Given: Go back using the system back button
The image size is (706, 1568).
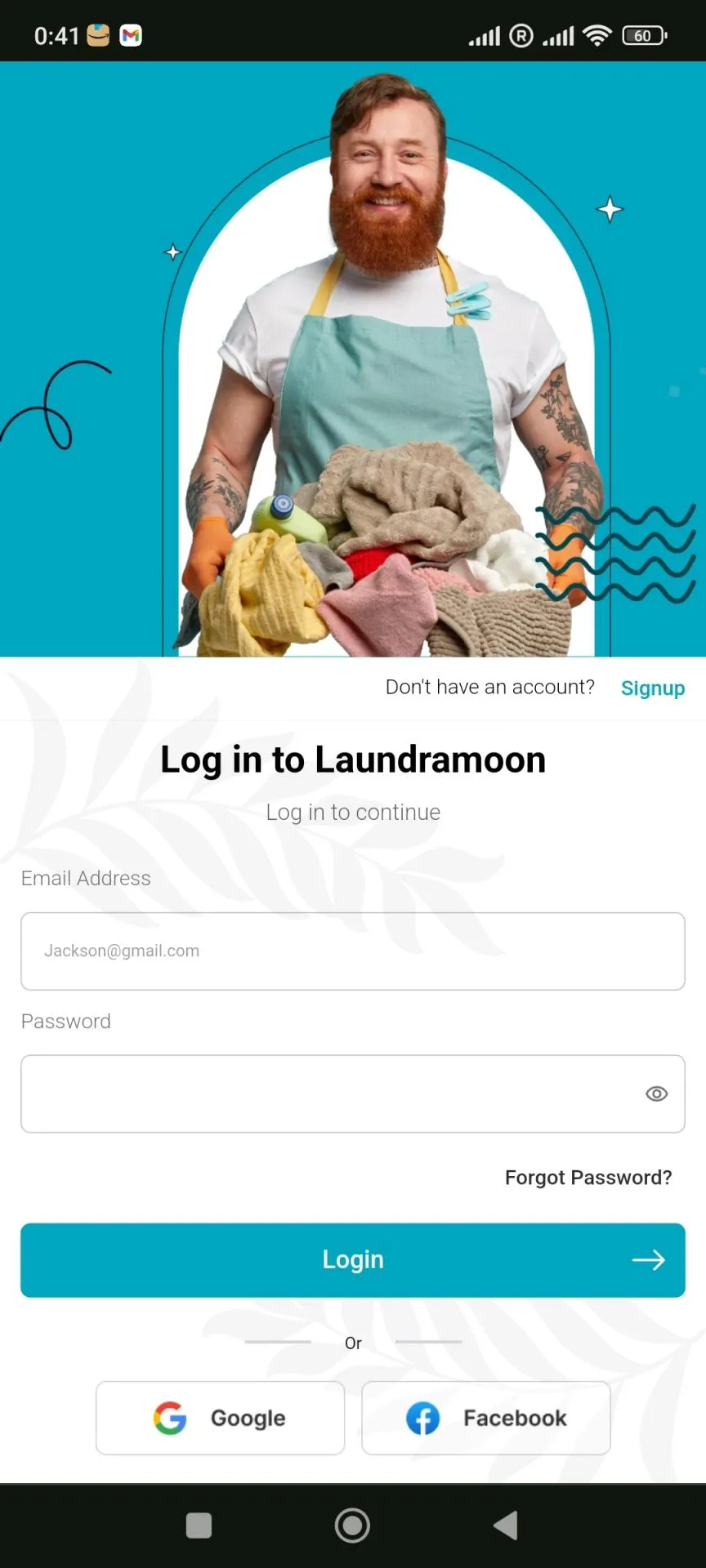Looking at the screenshot, I should [x=506, y=1525].
